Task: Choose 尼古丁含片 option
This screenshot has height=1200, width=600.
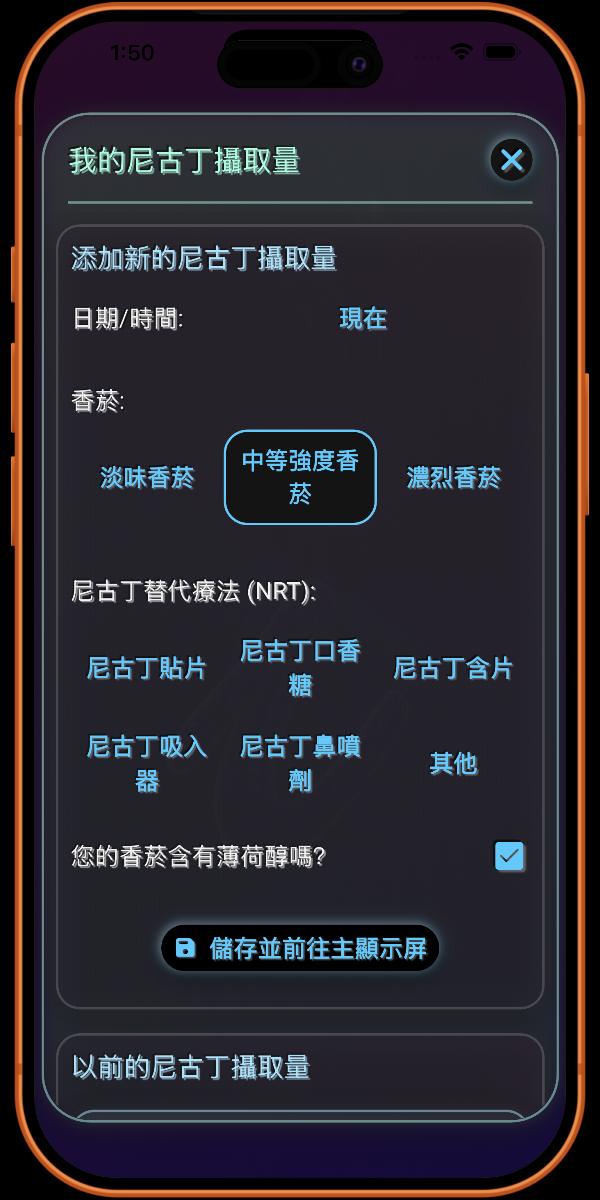Action: [x=453, y=668]
